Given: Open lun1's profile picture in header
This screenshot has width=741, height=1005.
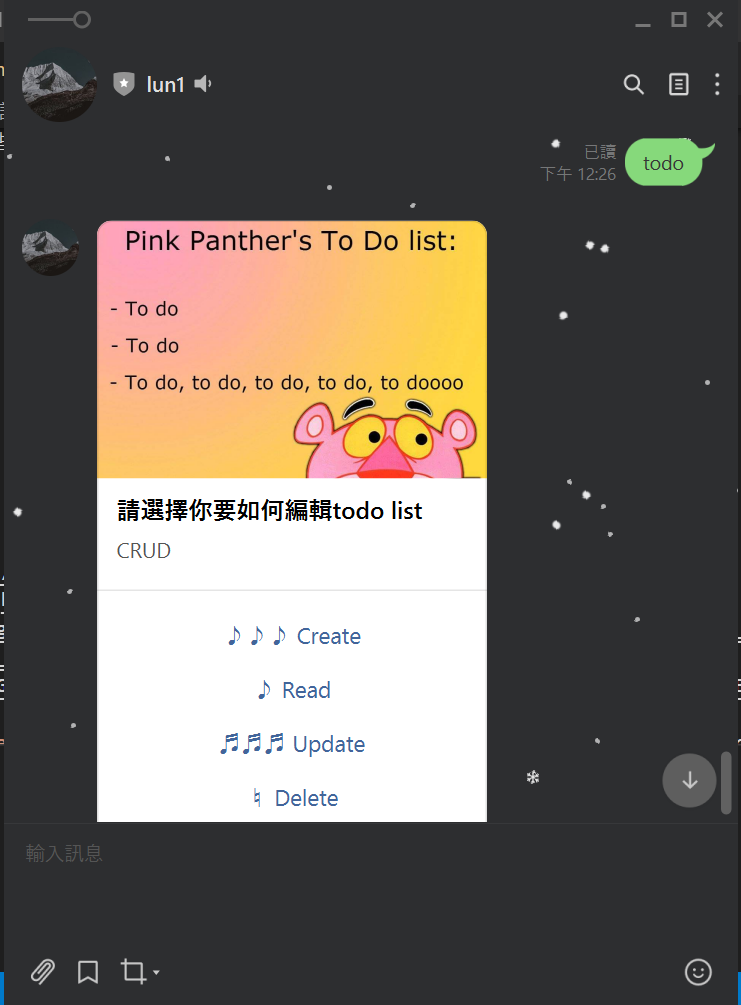Looking at the screenshot, I should [x=59, y=85].
